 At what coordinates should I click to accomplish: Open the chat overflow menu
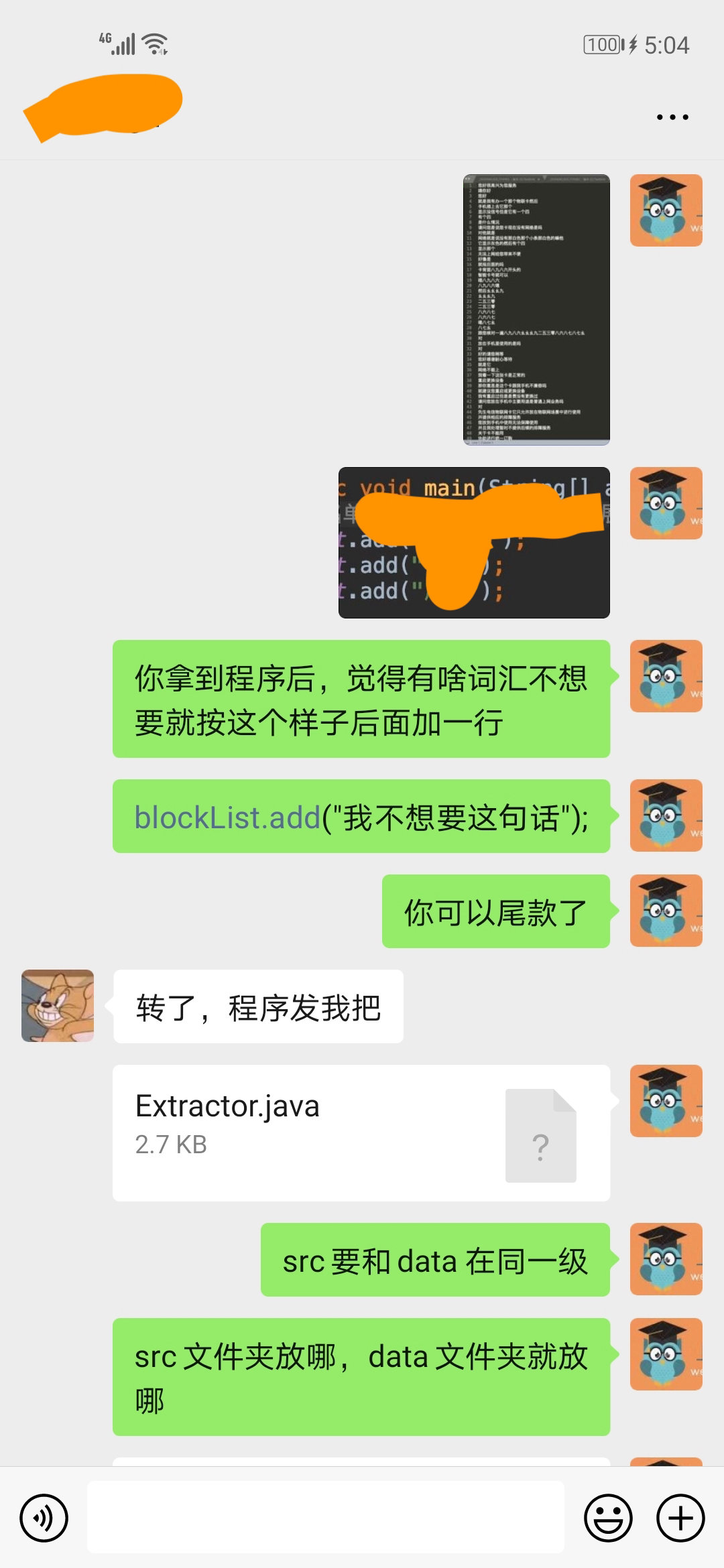click(672, 117)
